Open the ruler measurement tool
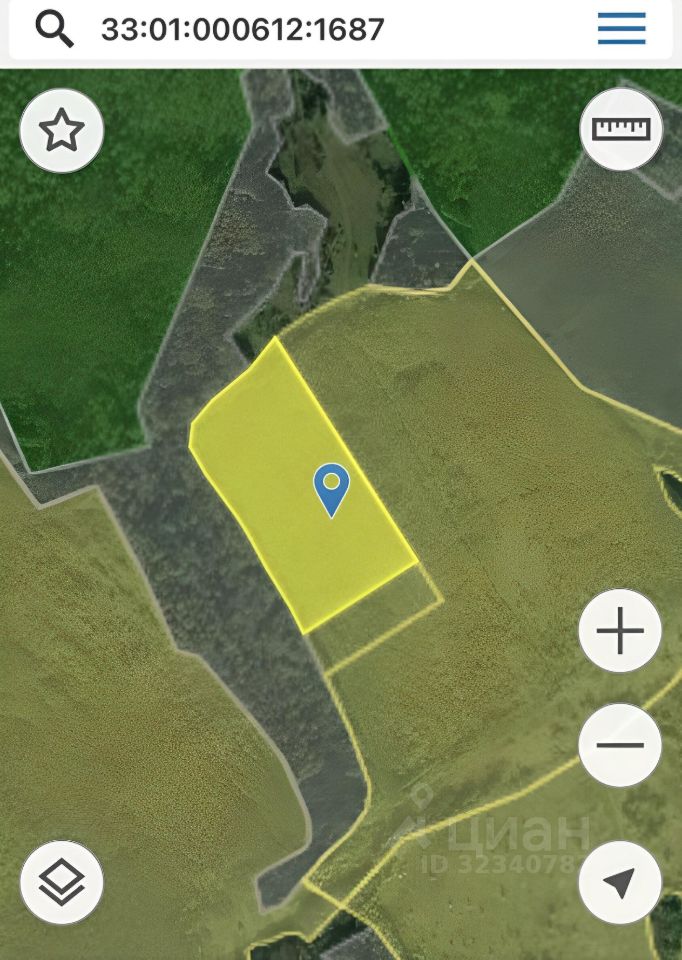Screen dimensions: 682x960 click(x=621, y=129)
